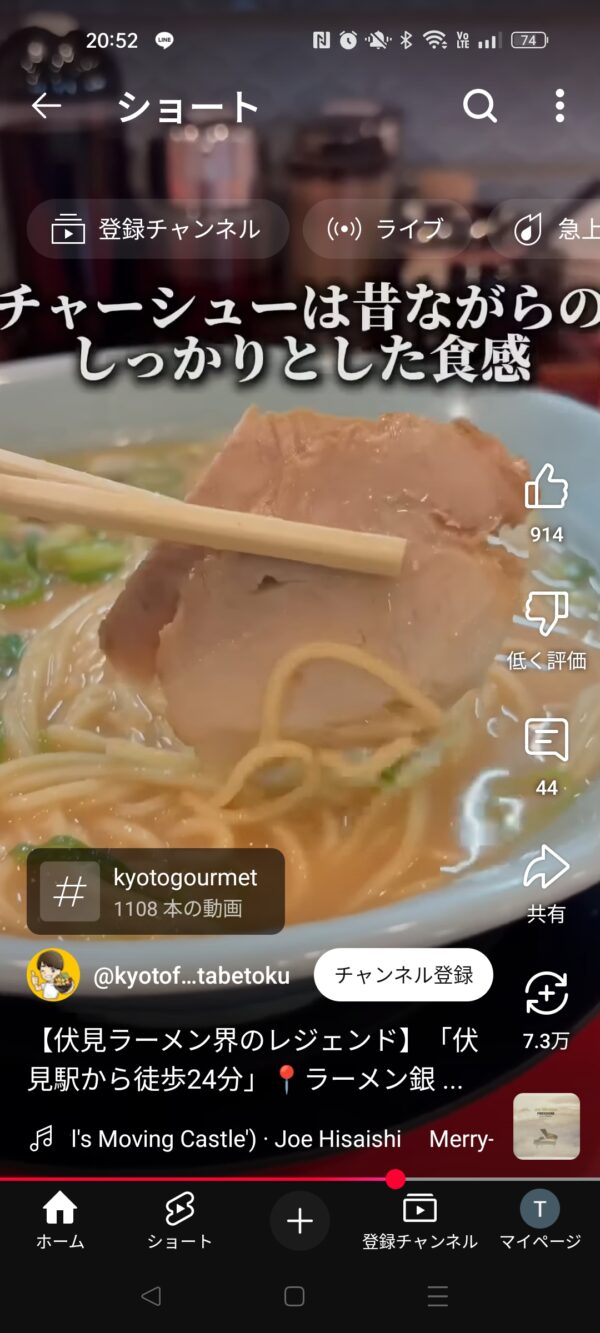Dislike this Short (低く評価)
Image resolution: width=600 pixels, height=1333 pixels.
pos(546,615)
